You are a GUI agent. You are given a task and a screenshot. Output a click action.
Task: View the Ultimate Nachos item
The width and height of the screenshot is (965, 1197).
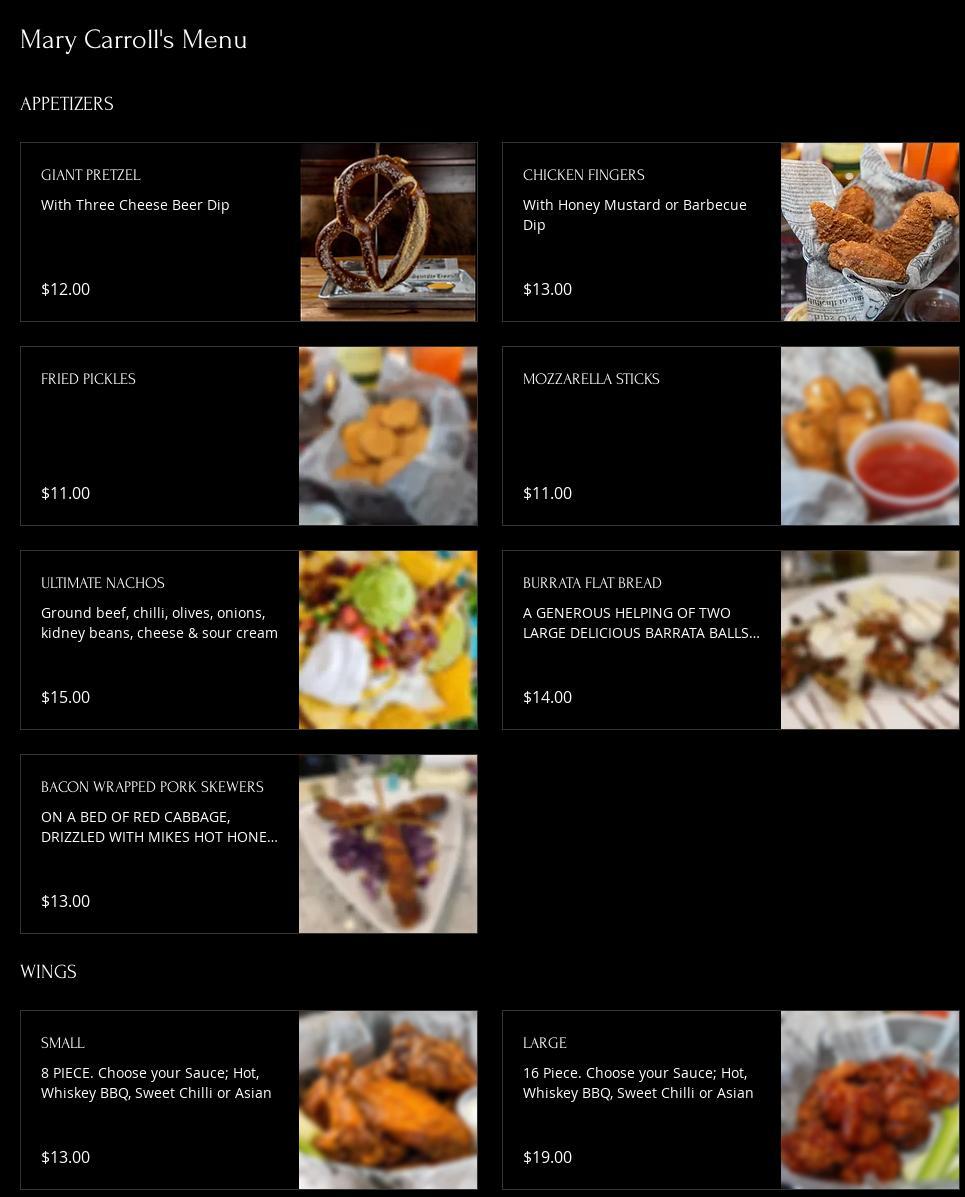(x=248, y=640)
